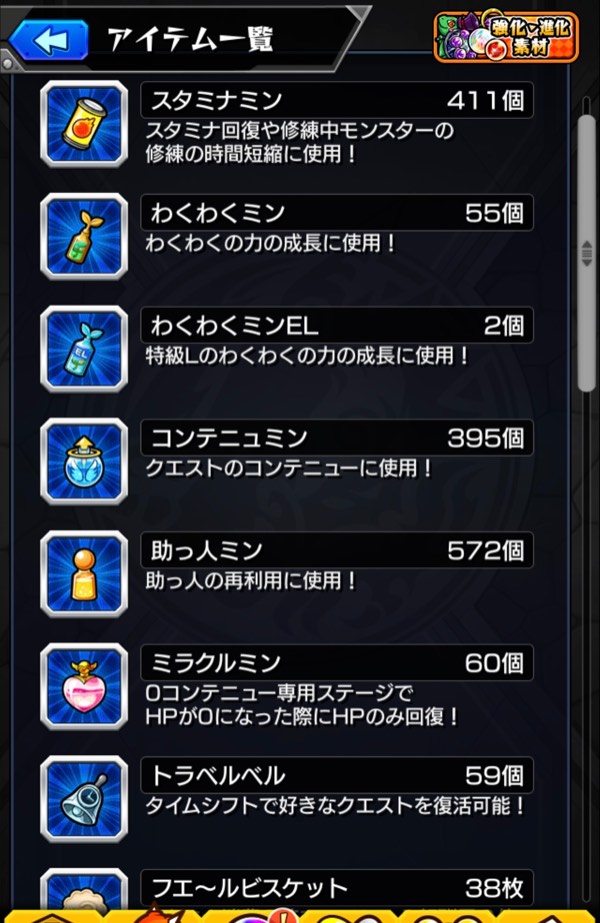Go back using the blue arrow
This screenshot has height=923, width=600.
pyautogui.click(x=40, y=41)
